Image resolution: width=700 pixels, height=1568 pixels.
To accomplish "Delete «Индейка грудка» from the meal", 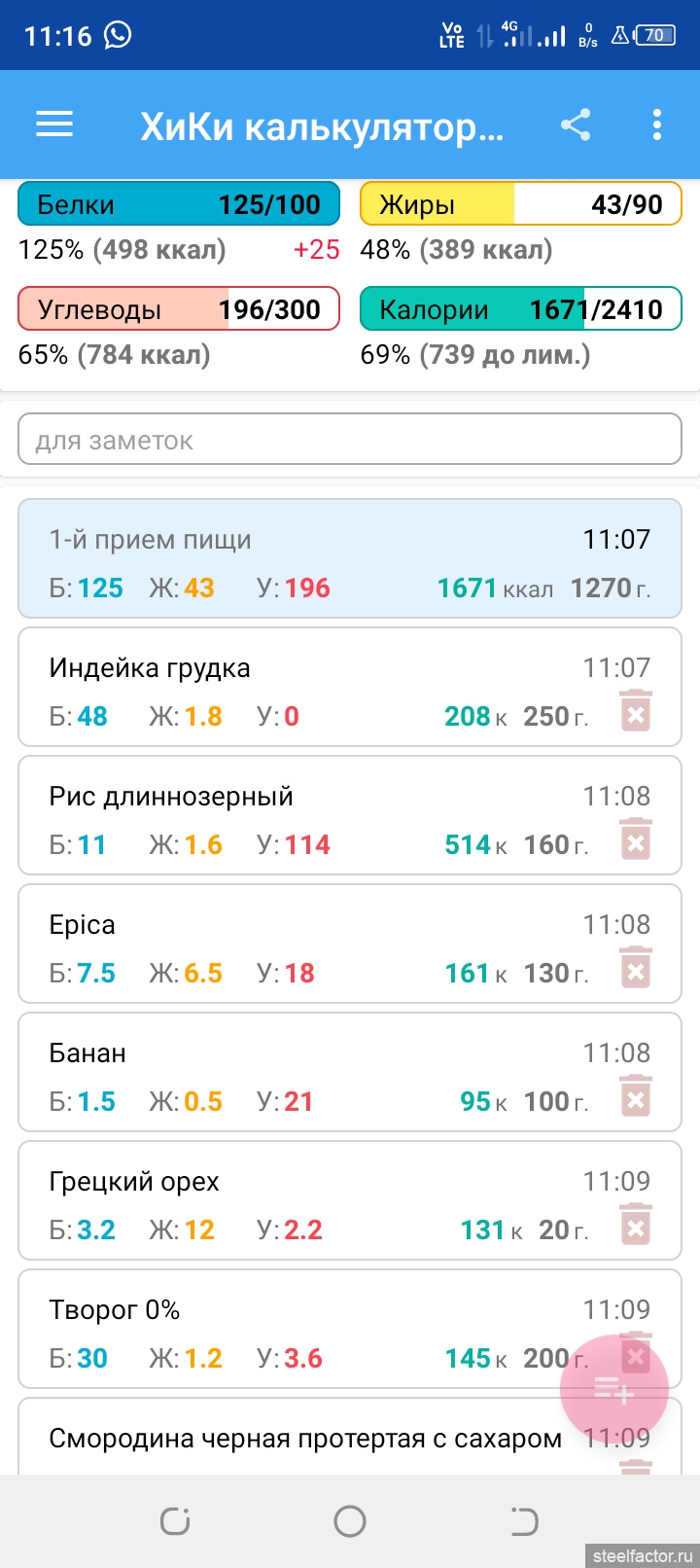I will click(636, 712).
